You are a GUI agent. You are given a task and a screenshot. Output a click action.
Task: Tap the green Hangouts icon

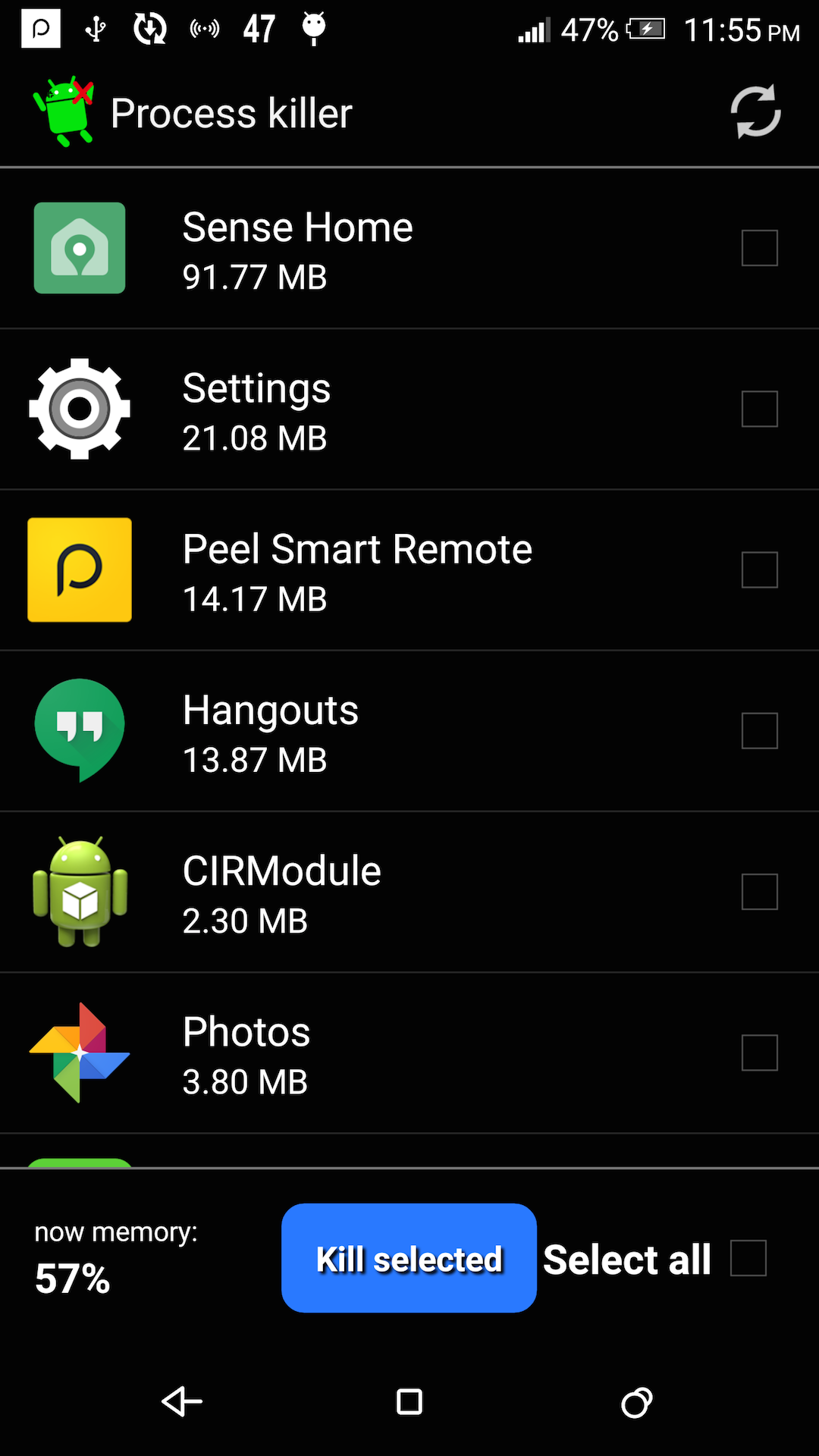pos(79,730)
